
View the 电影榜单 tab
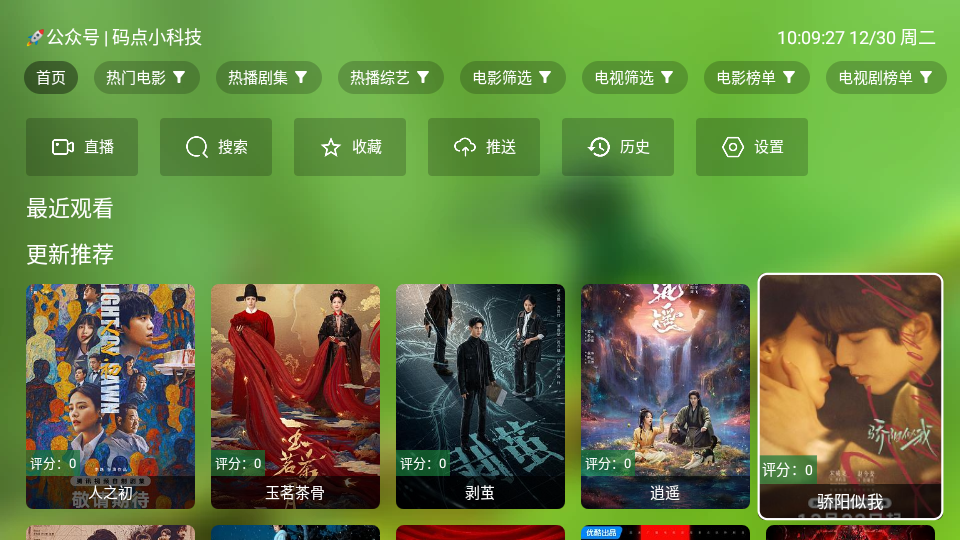(756, 78)
